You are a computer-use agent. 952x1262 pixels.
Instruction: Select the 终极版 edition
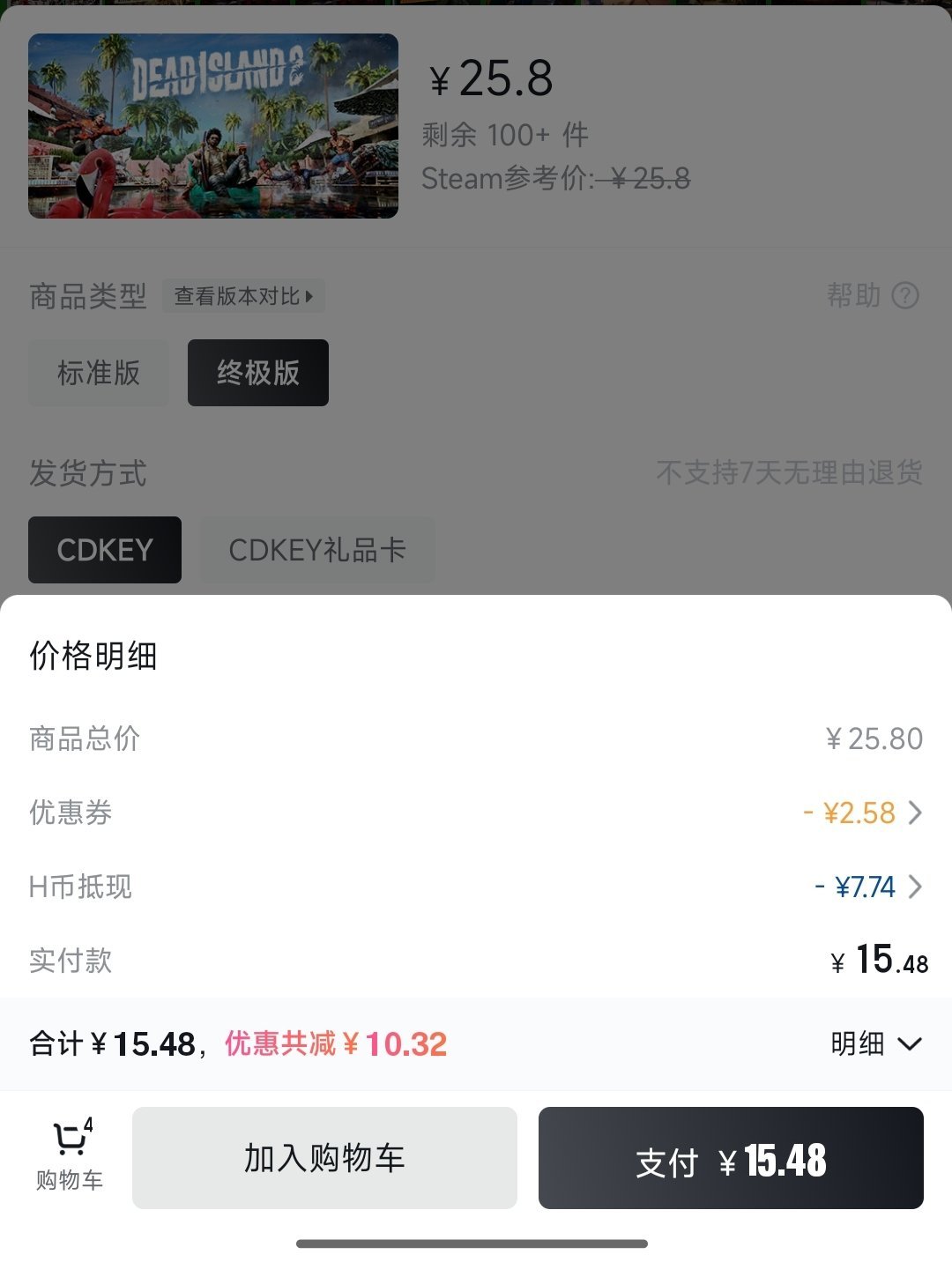pyautogui.click(x=258, y=373)
